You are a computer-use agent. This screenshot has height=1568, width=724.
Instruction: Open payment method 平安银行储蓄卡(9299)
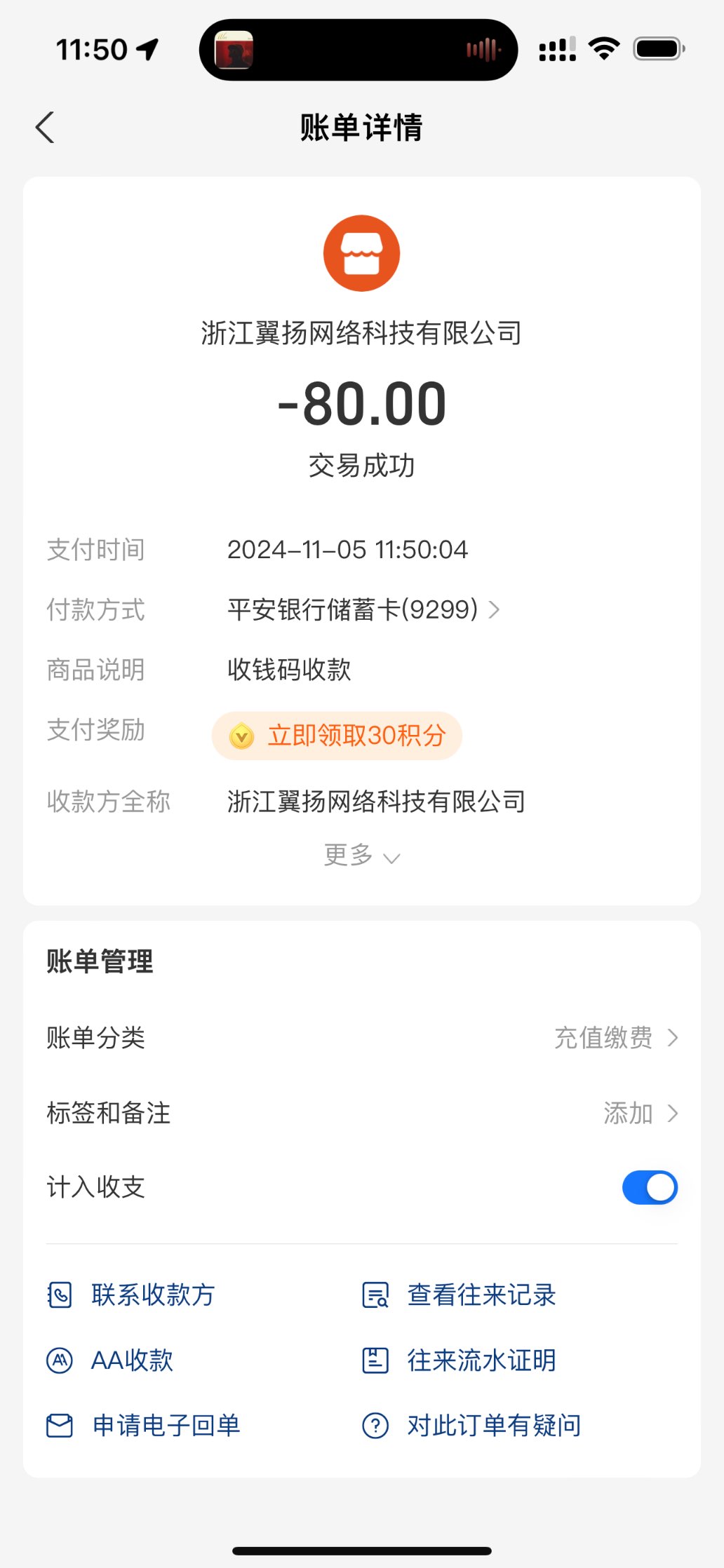click(363, 609)
